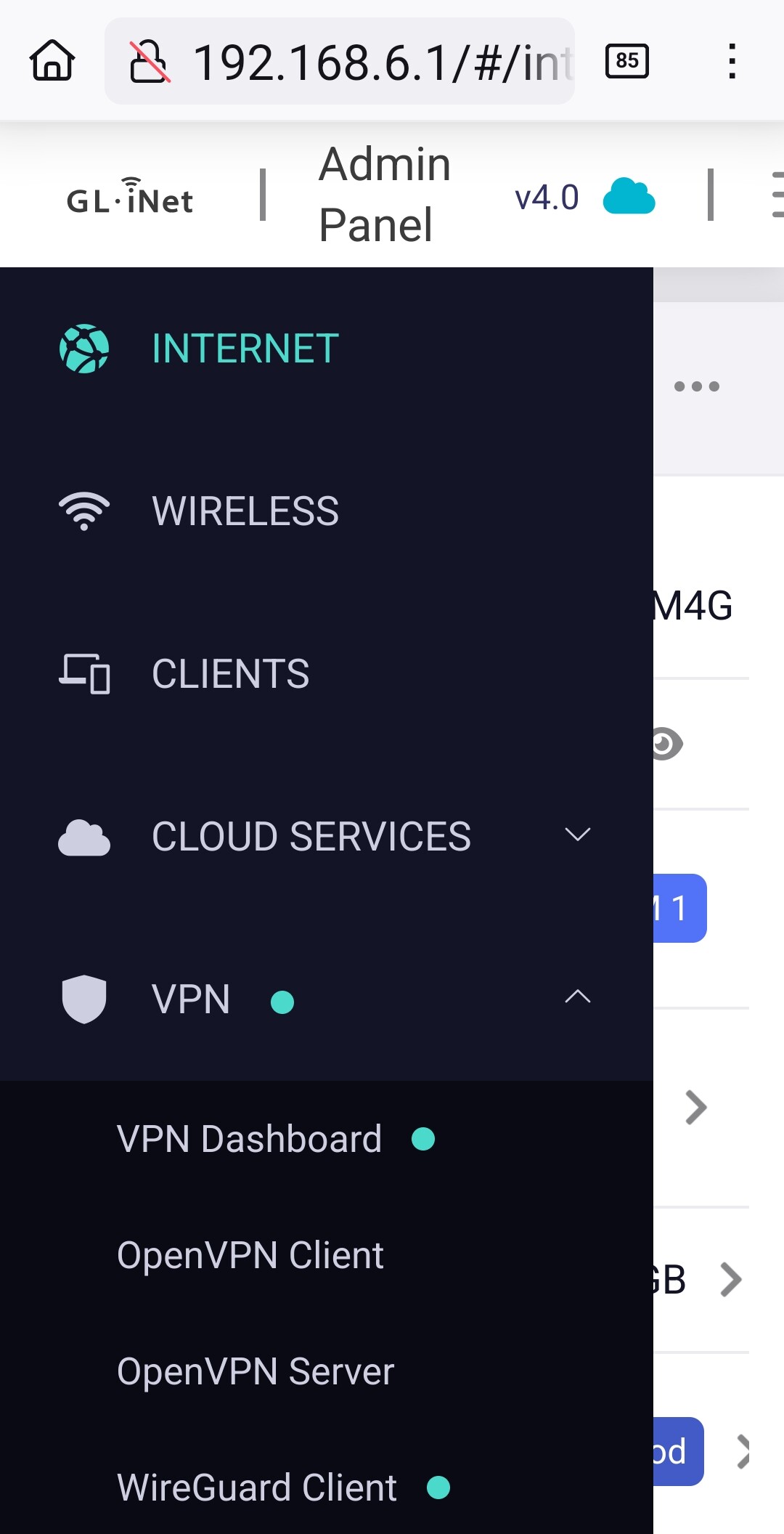Open the browser overflow menu
Image resolution: width=784 pixels, height=1534 pixels.
pos(732,61)
